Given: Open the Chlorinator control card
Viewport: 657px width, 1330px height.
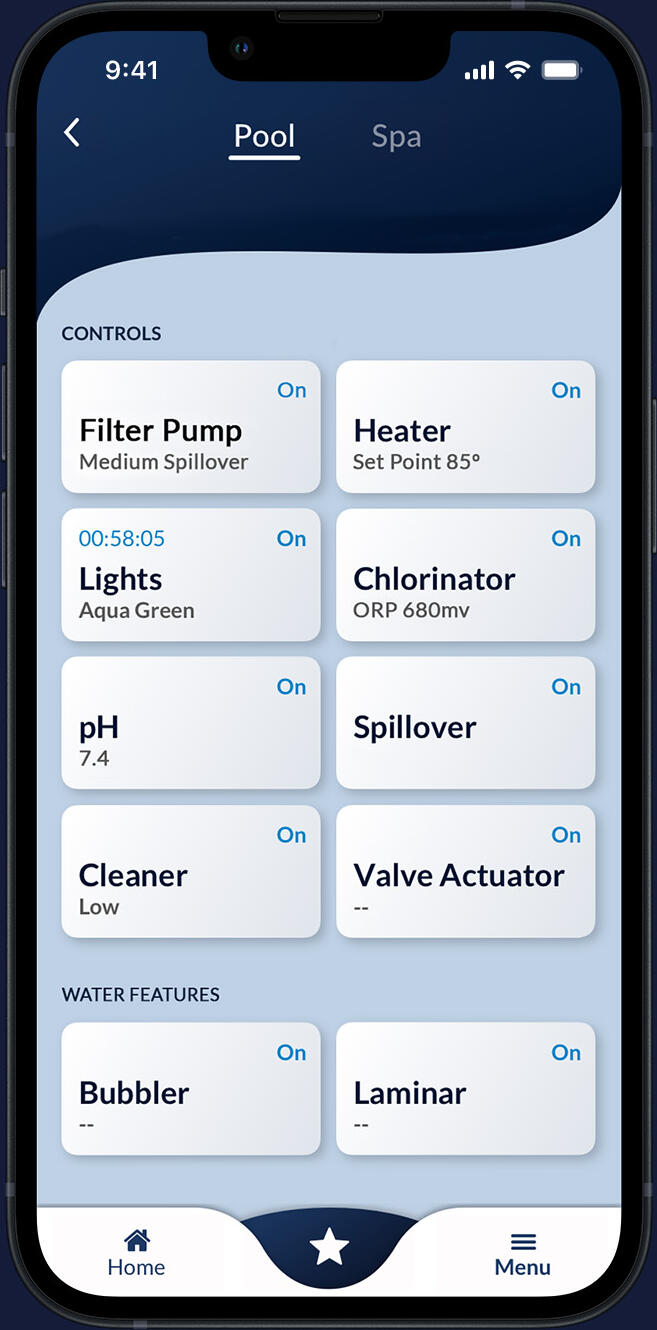Looking at the screenshot, I should tap(465, 575).
